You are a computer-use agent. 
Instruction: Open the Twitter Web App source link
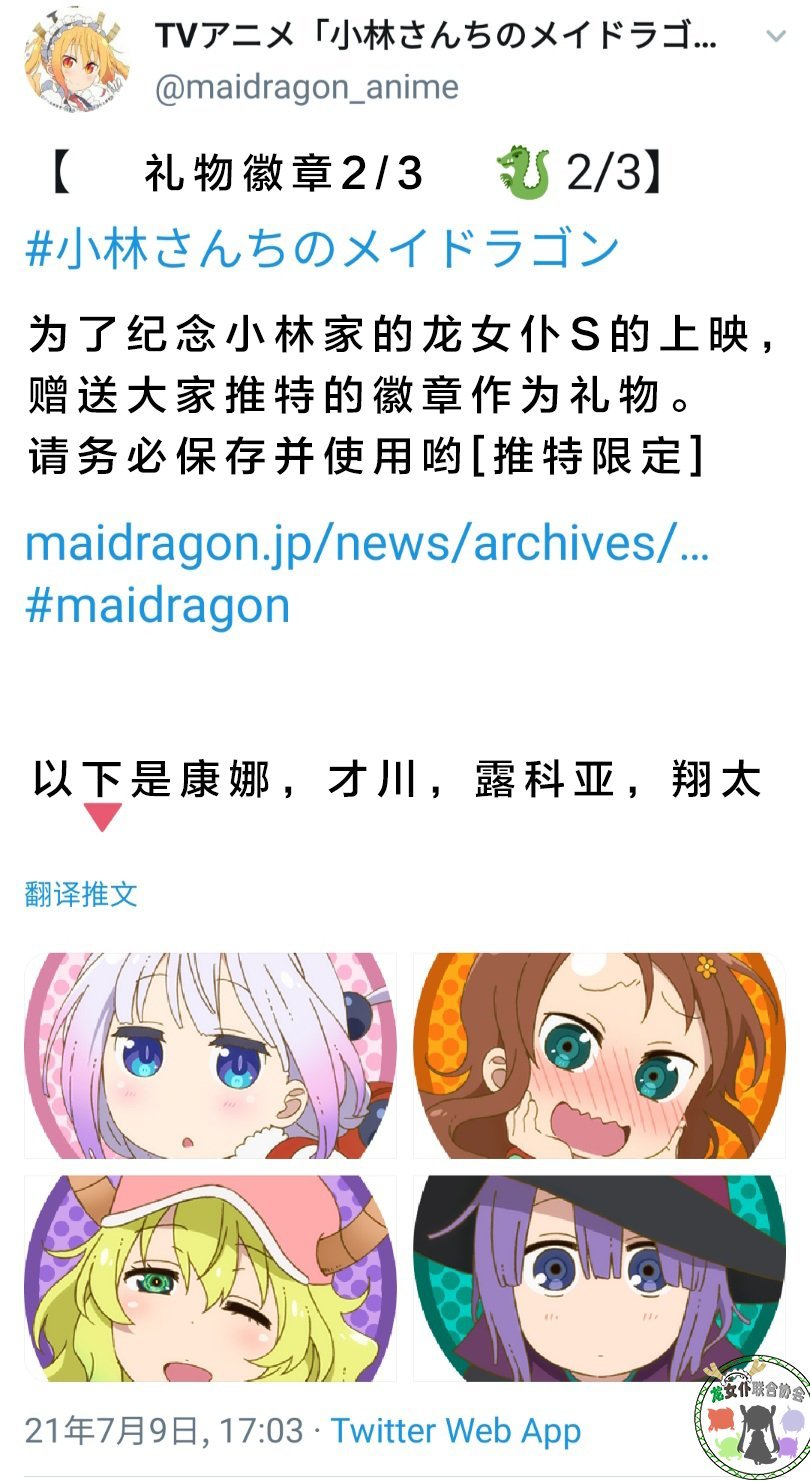(456, 1431)
